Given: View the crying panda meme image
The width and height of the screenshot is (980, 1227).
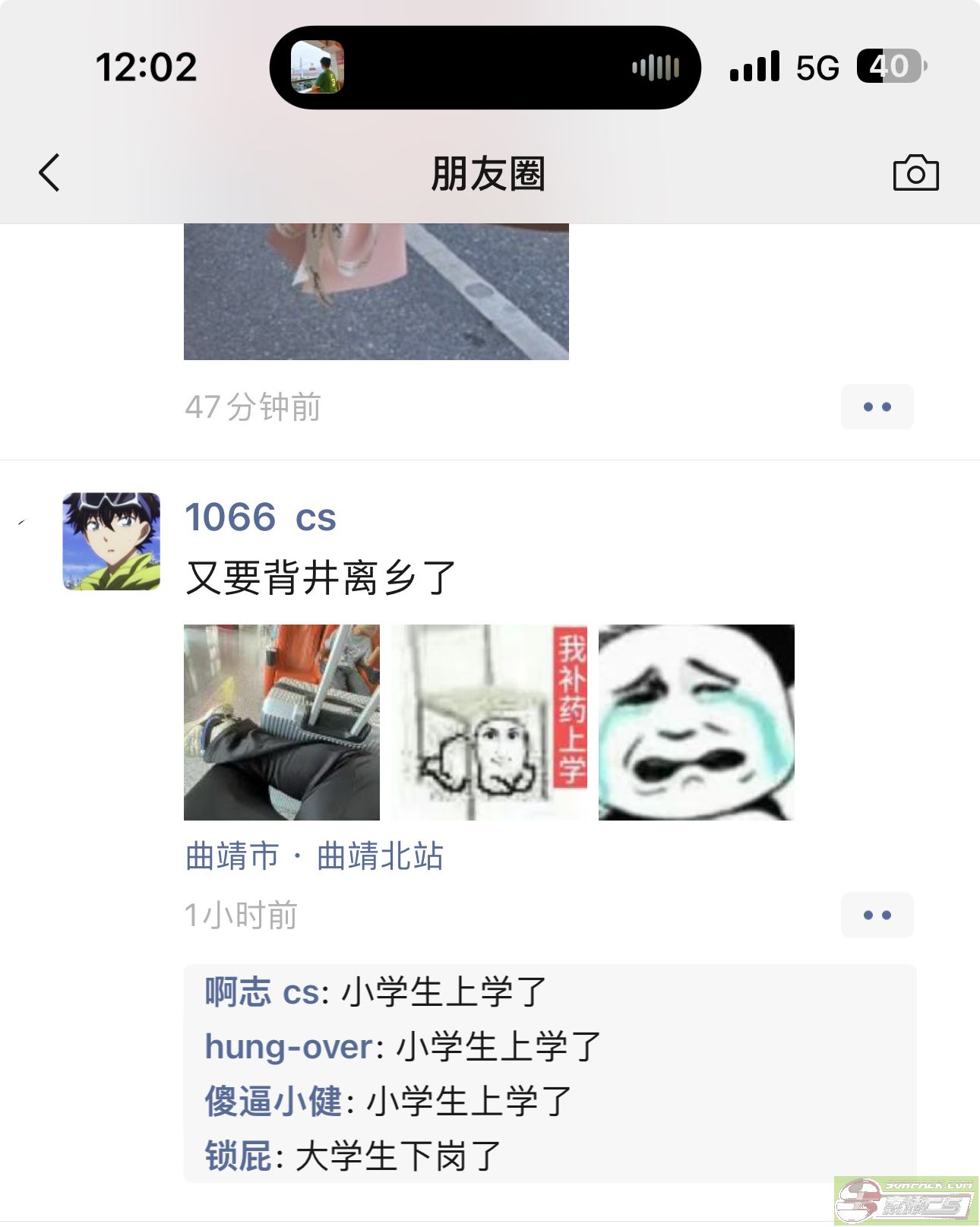Looking at the screenshot, I should coord(696,722).
